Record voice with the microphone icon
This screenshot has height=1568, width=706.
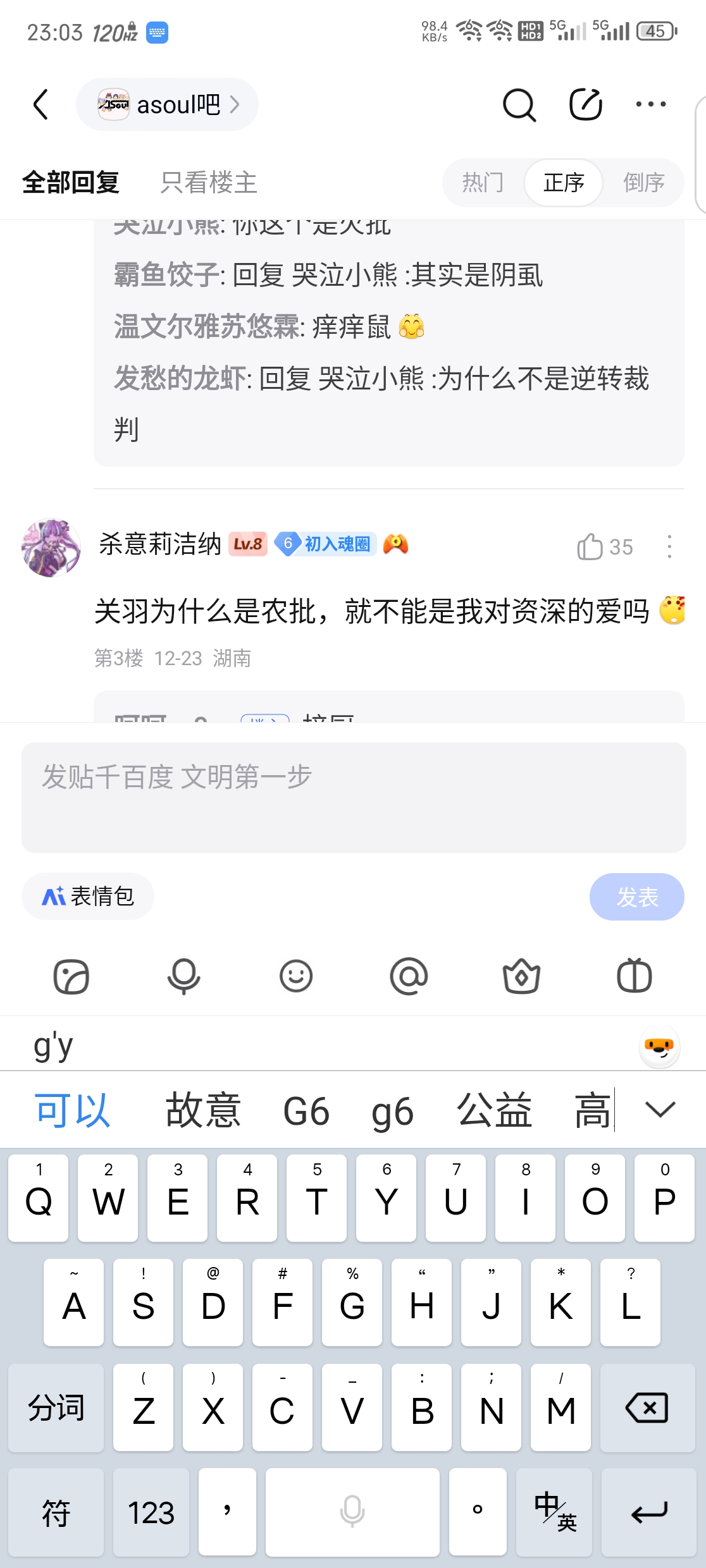183,976
